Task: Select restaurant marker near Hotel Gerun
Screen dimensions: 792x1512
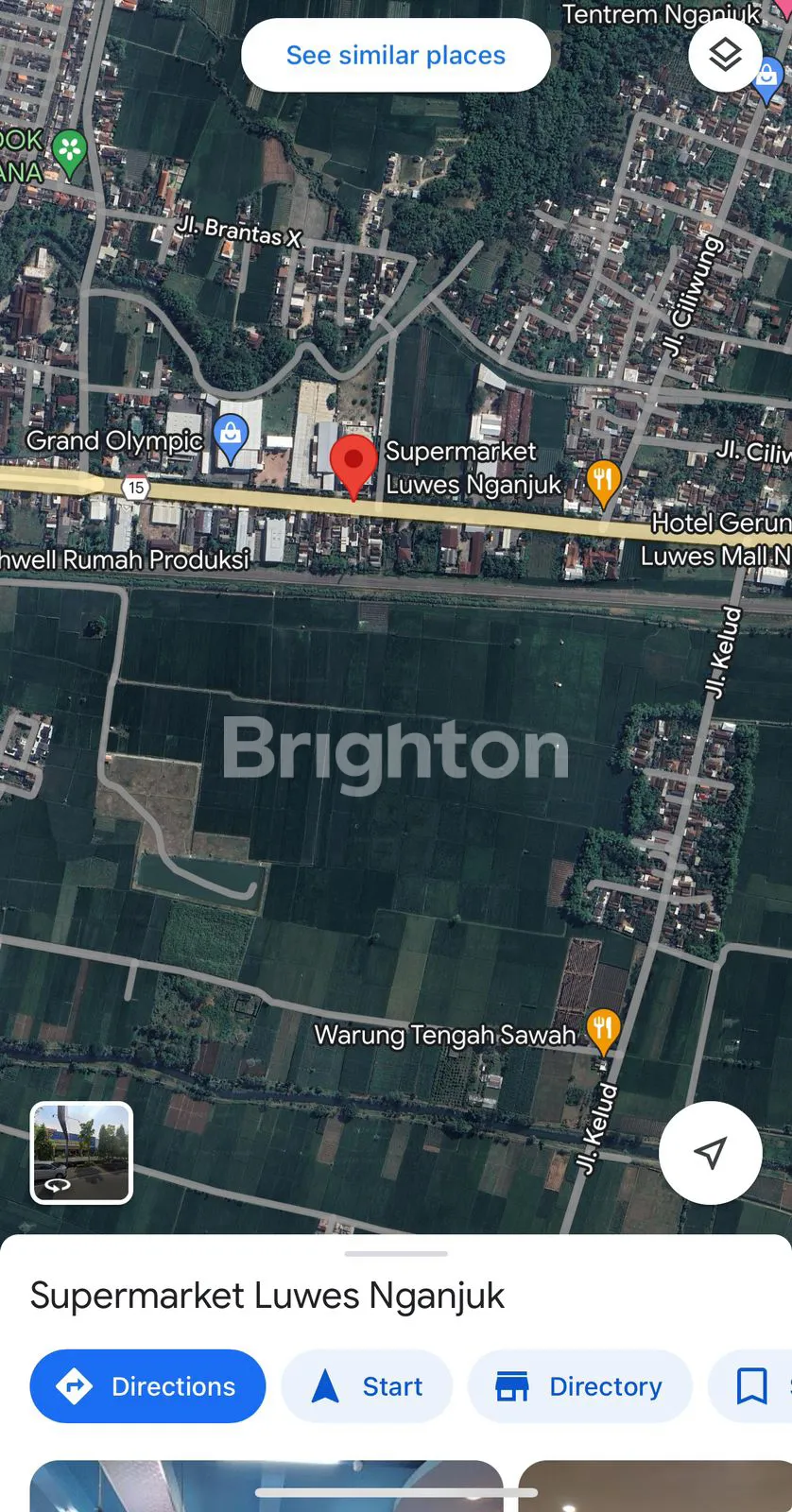Action: coord(603,480)
